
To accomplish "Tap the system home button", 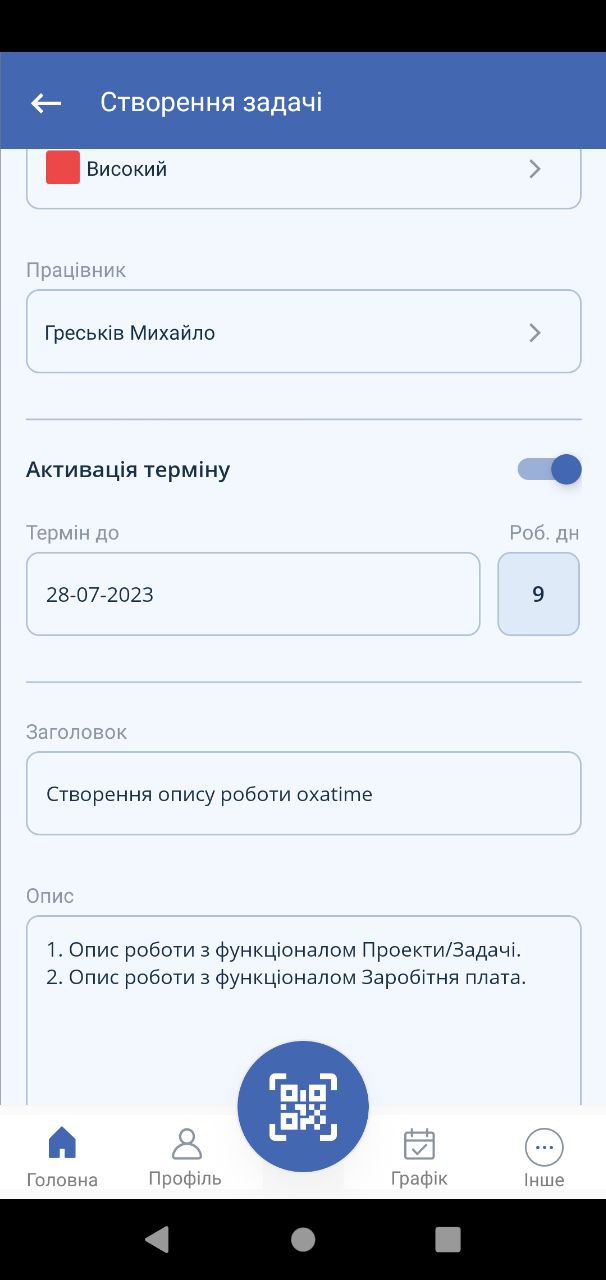I will pyautogui.click(x=303, y=1240).
